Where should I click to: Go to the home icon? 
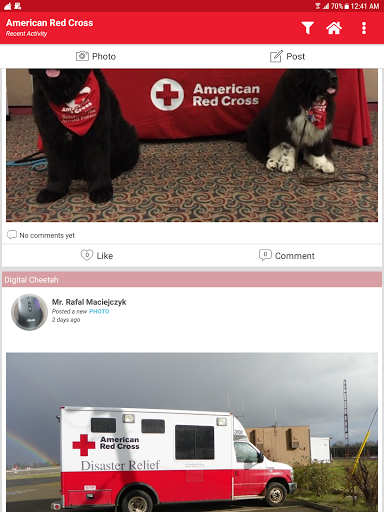tap(334, 28)
